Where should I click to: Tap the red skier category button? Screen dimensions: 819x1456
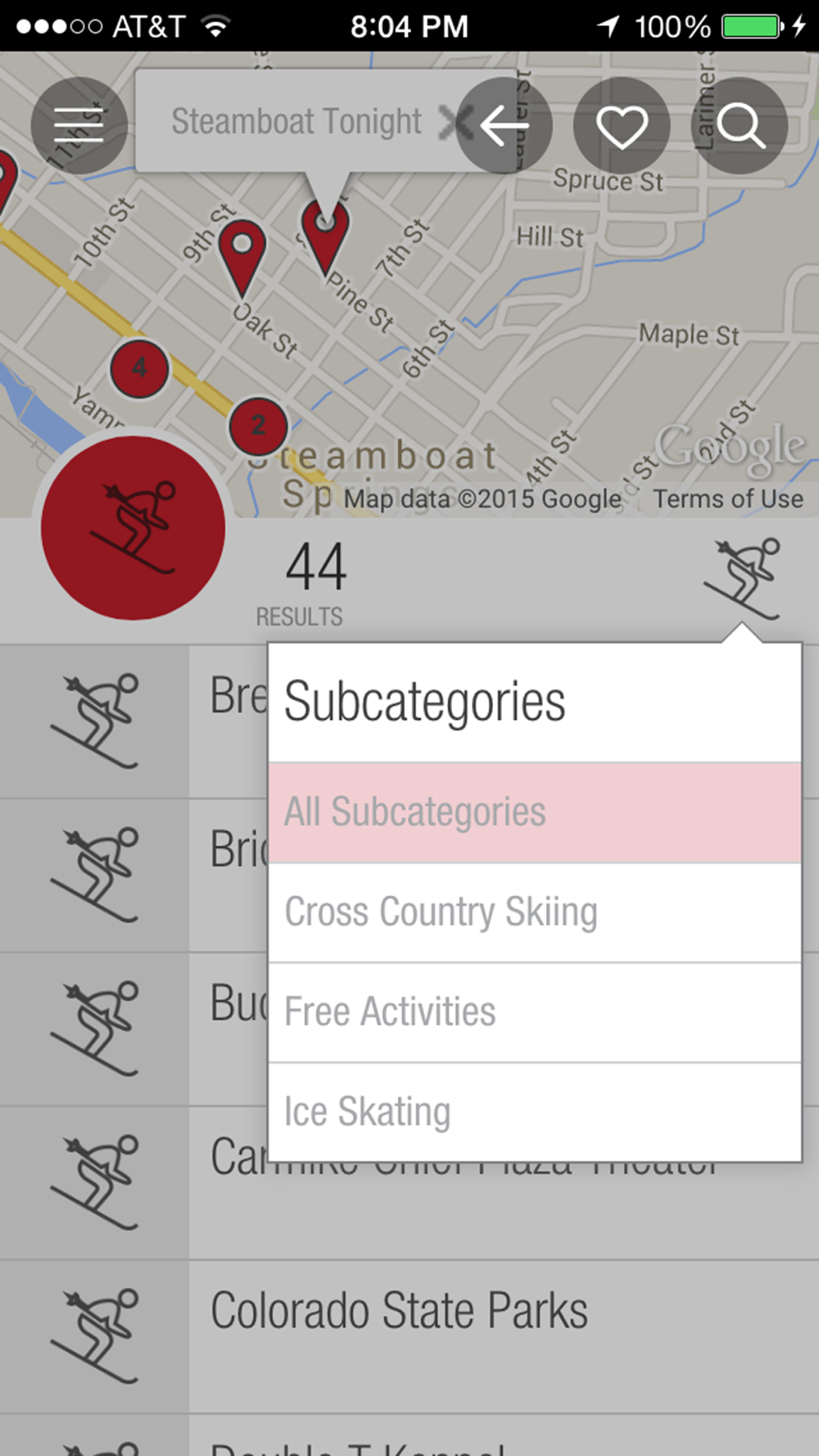[x=133, y=527]
